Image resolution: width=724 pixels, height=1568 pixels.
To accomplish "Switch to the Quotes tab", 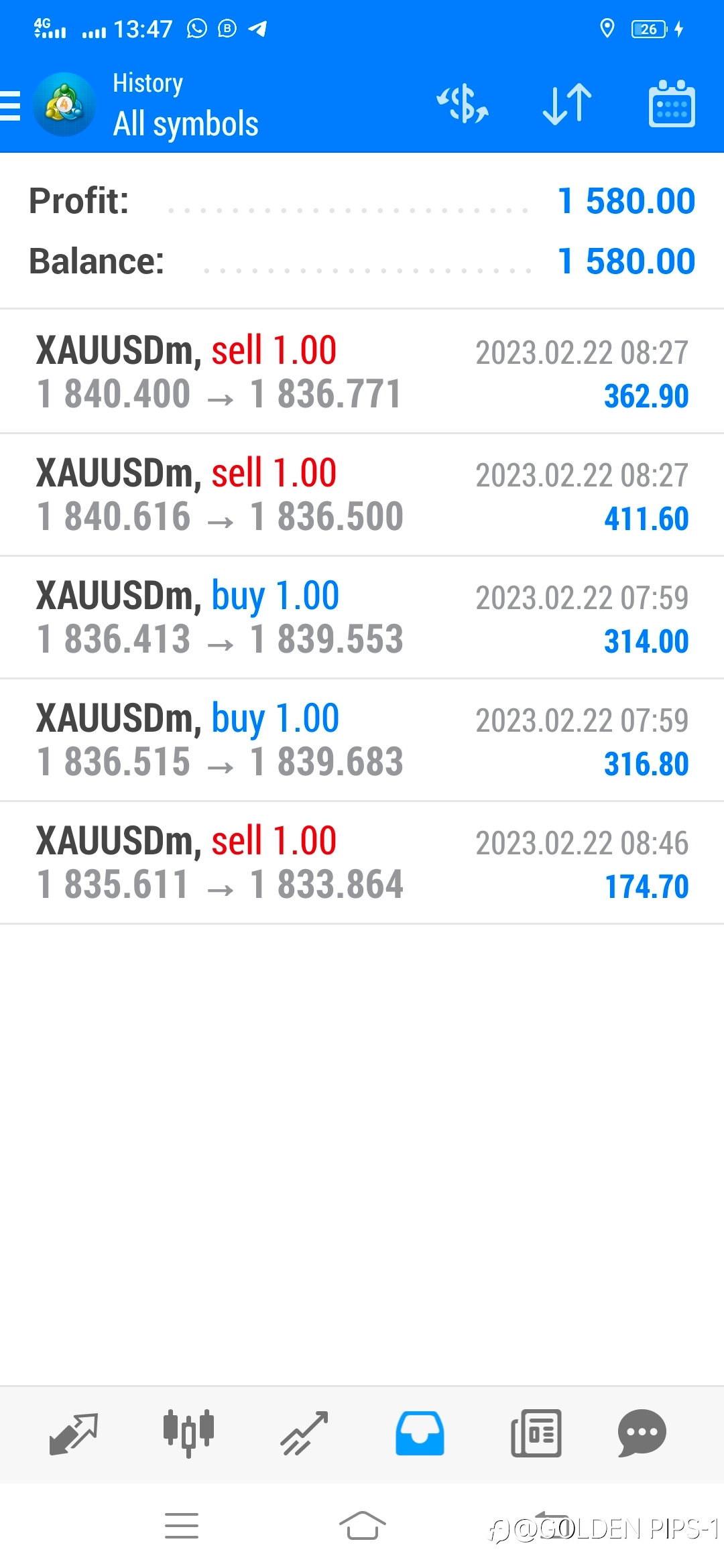I will [x=74, y=1434].
